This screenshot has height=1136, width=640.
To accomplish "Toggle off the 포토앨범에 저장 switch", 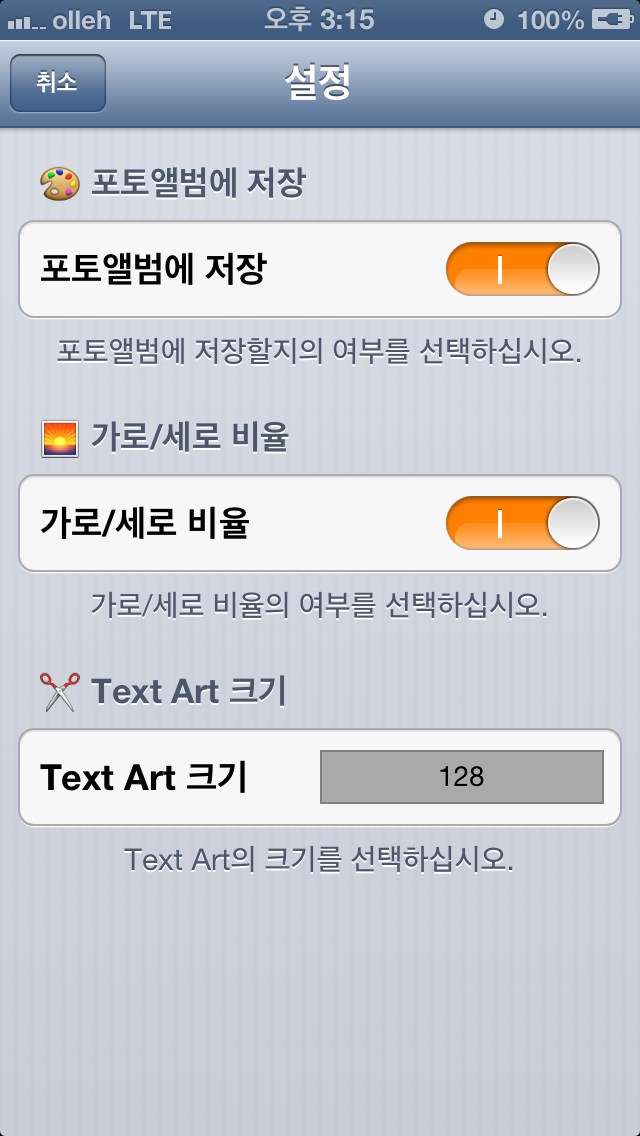I will (523, 269).
